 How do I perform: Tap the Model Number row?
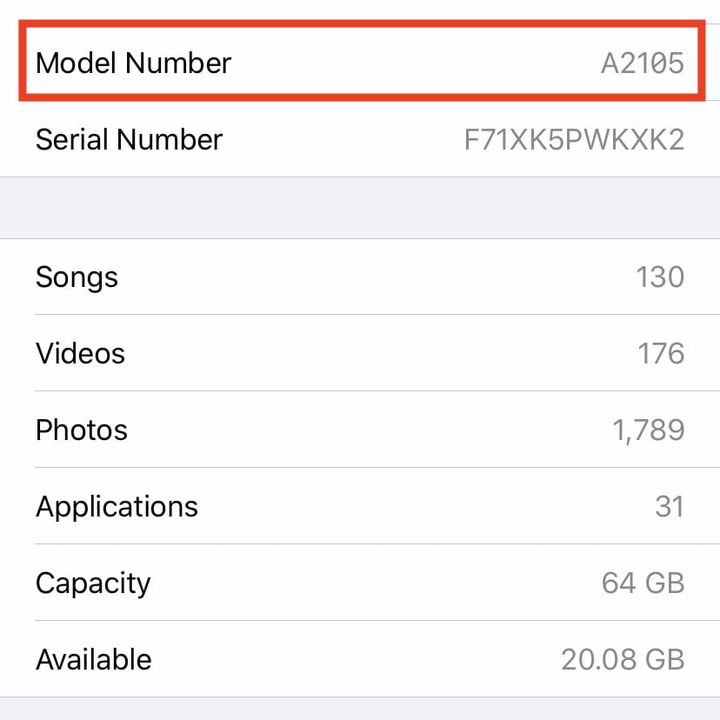[360, 63]
